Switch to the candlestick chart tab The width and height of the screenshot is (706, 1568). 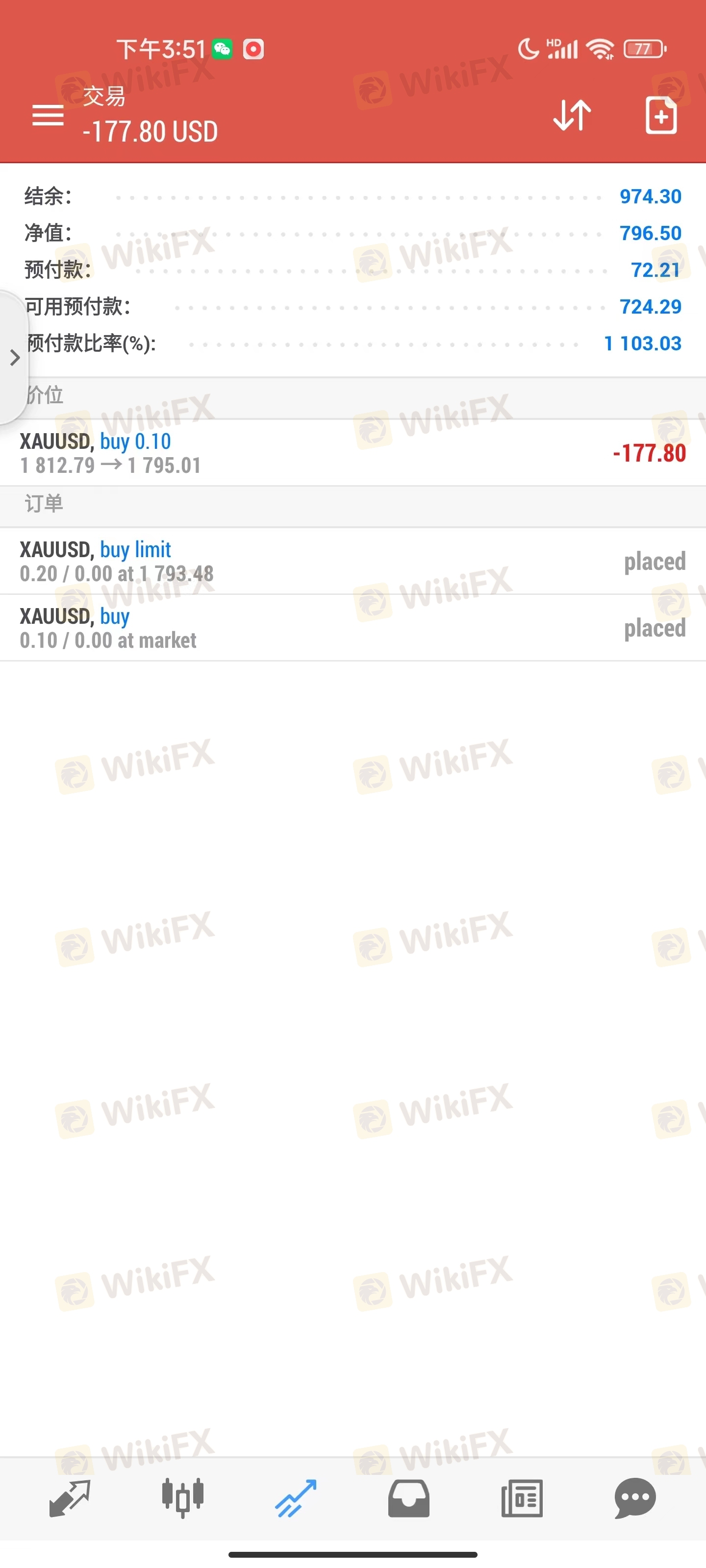(x=183, y=1497)
